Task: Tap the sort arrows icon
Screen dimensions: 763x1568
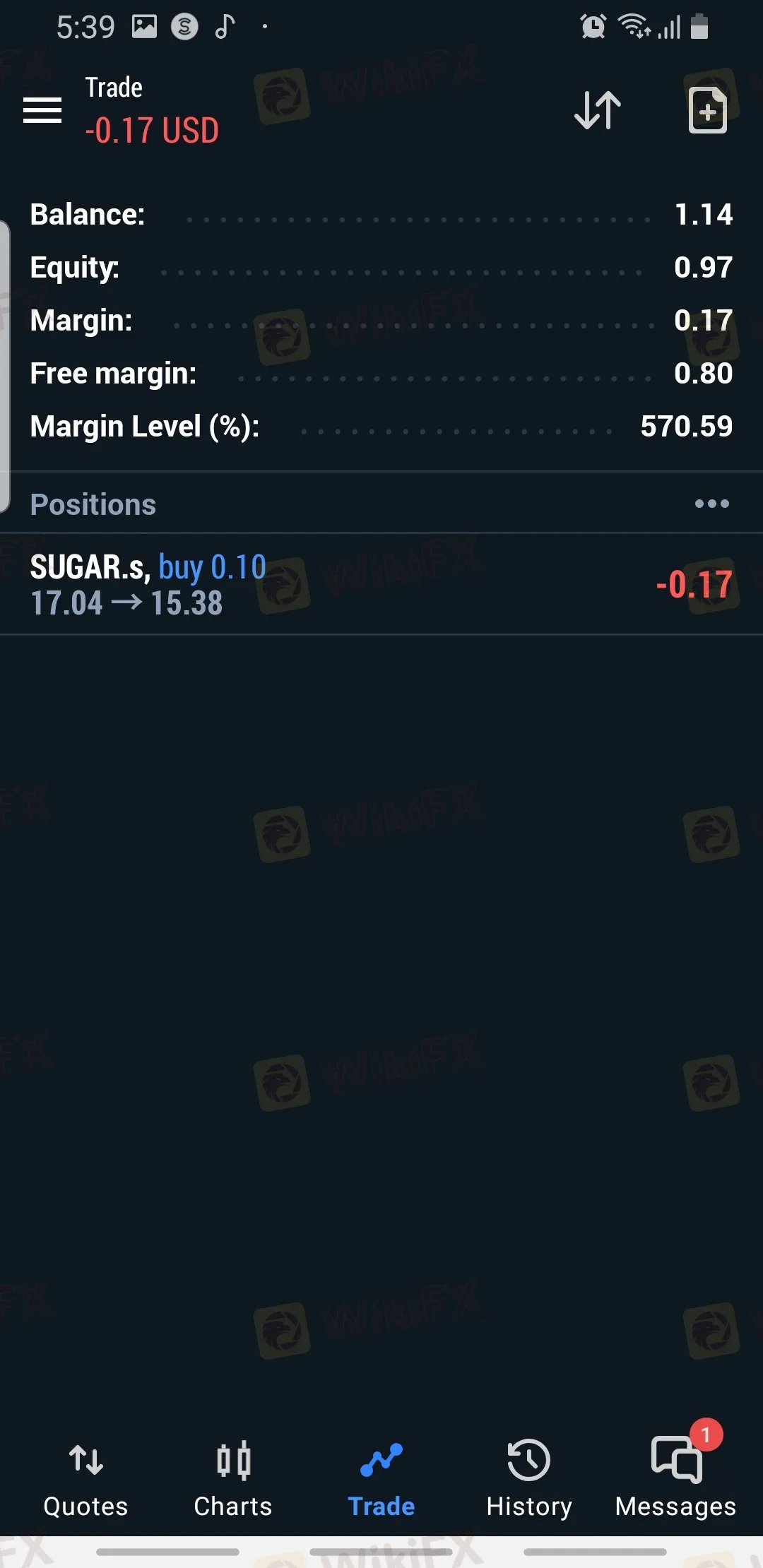Action: coord(598,110)
